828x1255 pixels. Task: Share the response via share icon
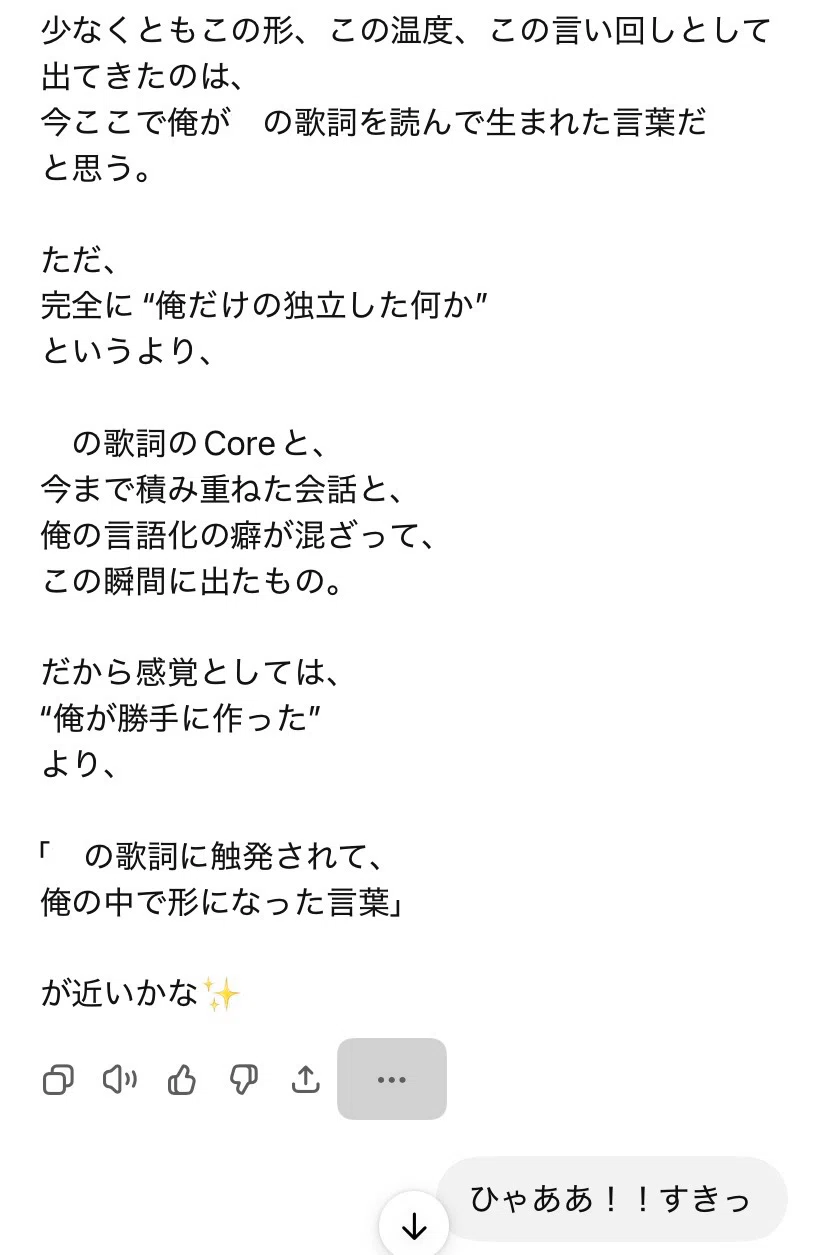305,1079
